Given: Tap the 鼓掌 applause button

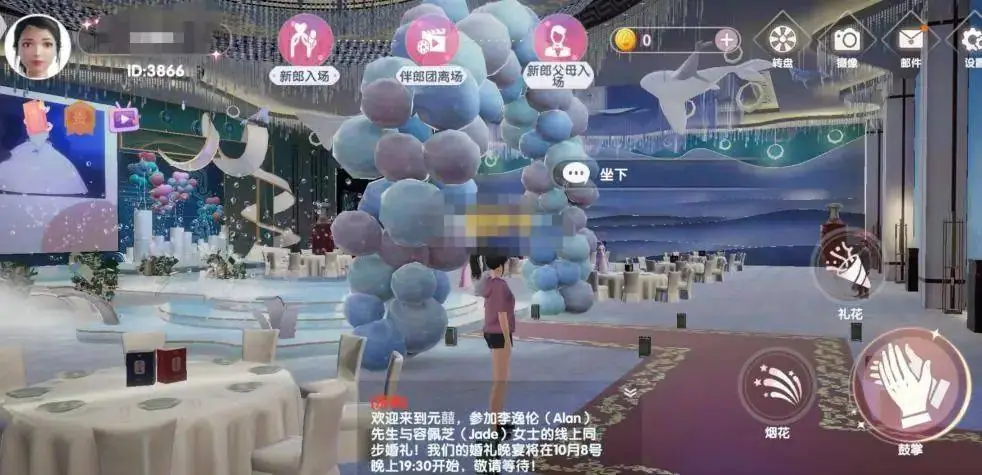Looking at the screenshot, I should pos(910,385).
